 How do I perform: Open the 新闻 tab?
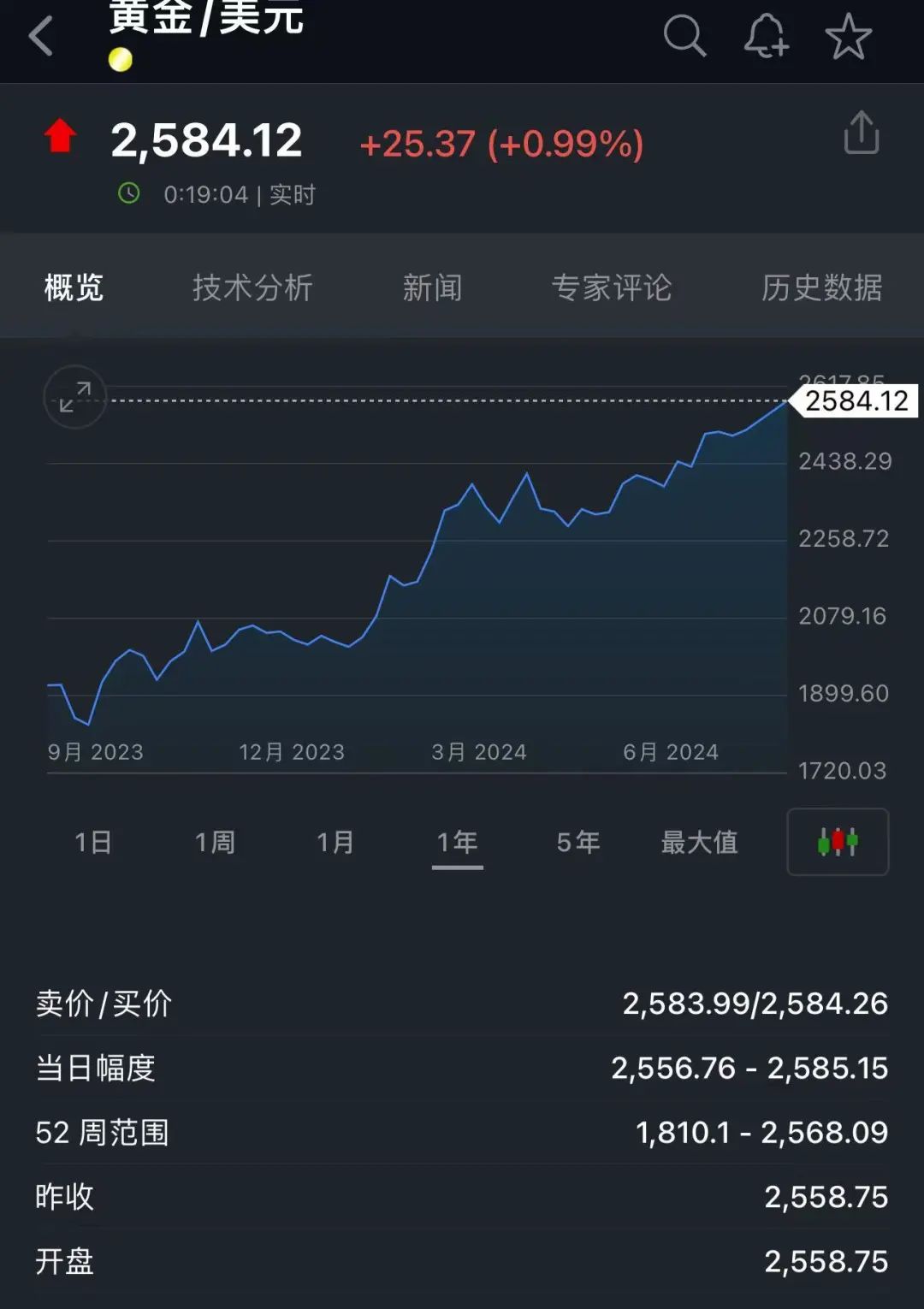pos(432,287)
